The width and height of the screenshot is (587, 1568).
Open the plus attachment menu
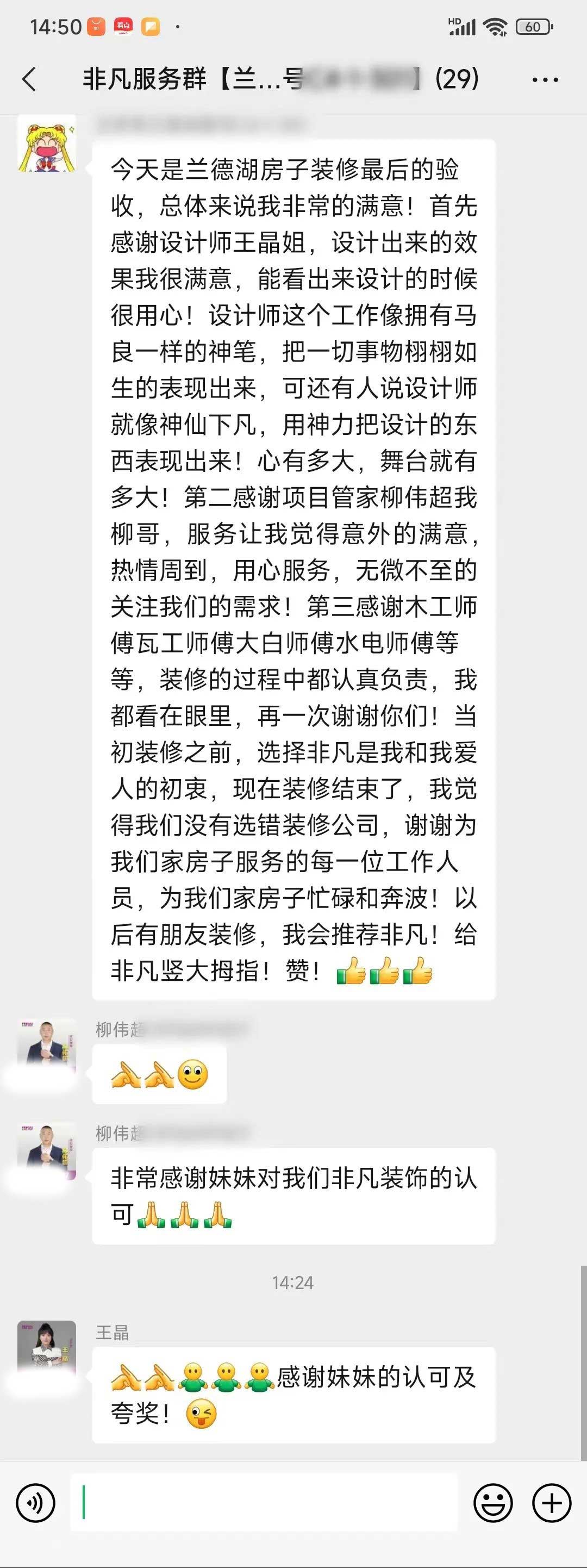point(551,1502)
